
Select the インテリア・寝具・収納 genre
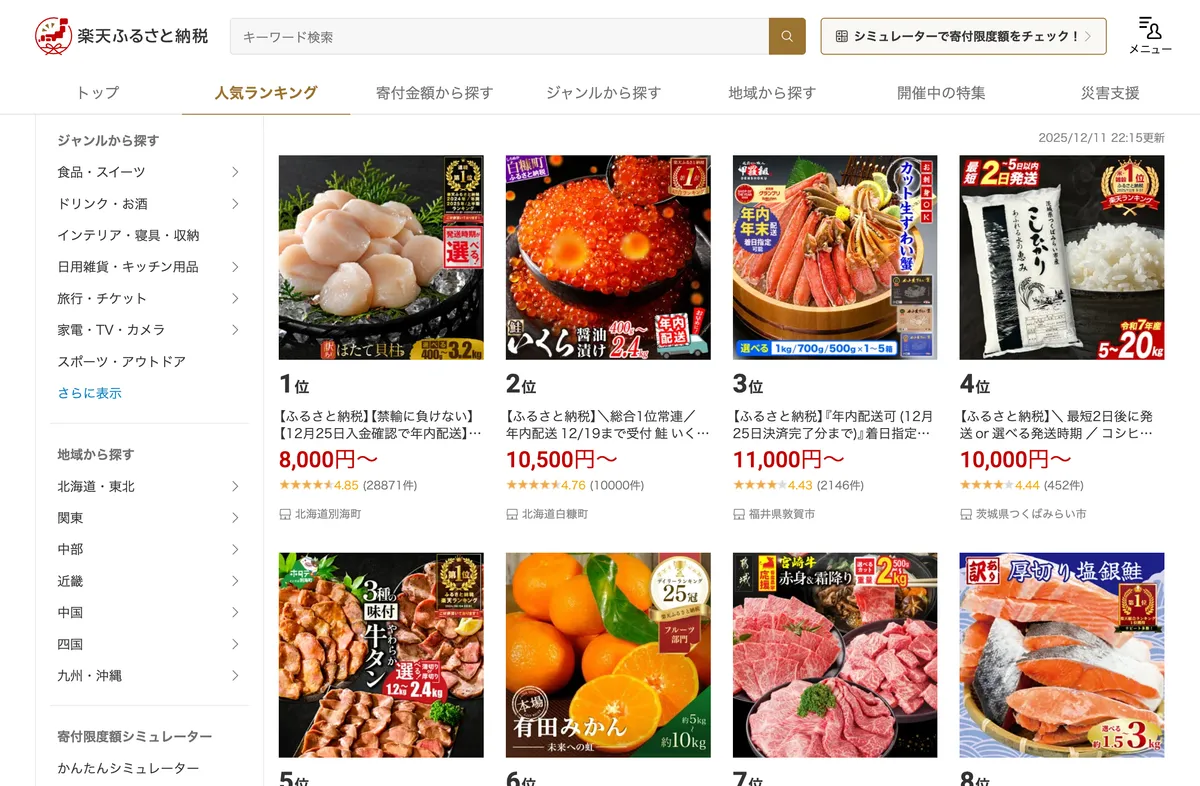(x=128, y=235)
